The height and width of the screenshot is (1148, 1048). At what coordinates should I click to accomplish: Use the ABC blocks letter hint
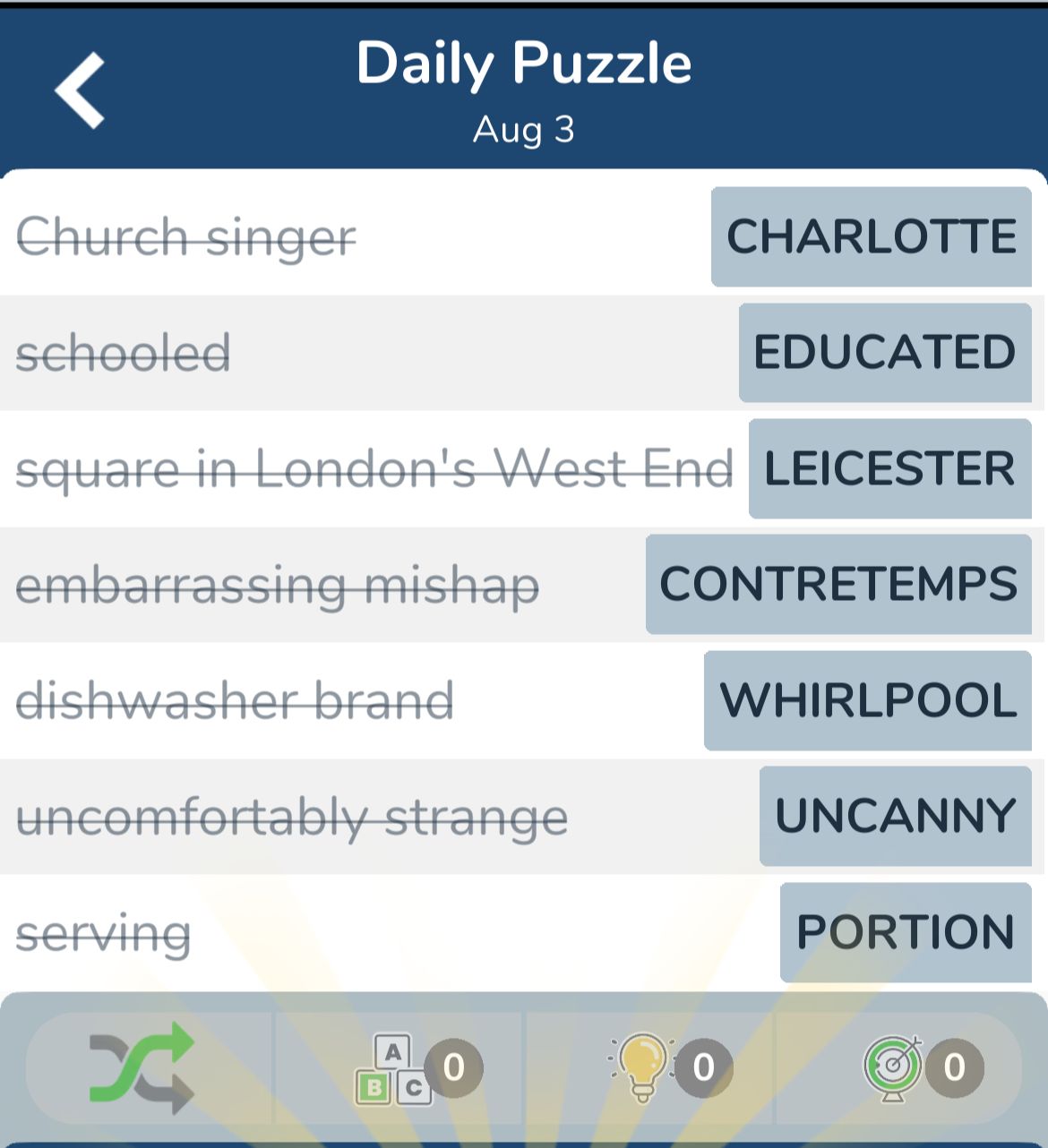pyautogui.click(x=395, y=1068)
